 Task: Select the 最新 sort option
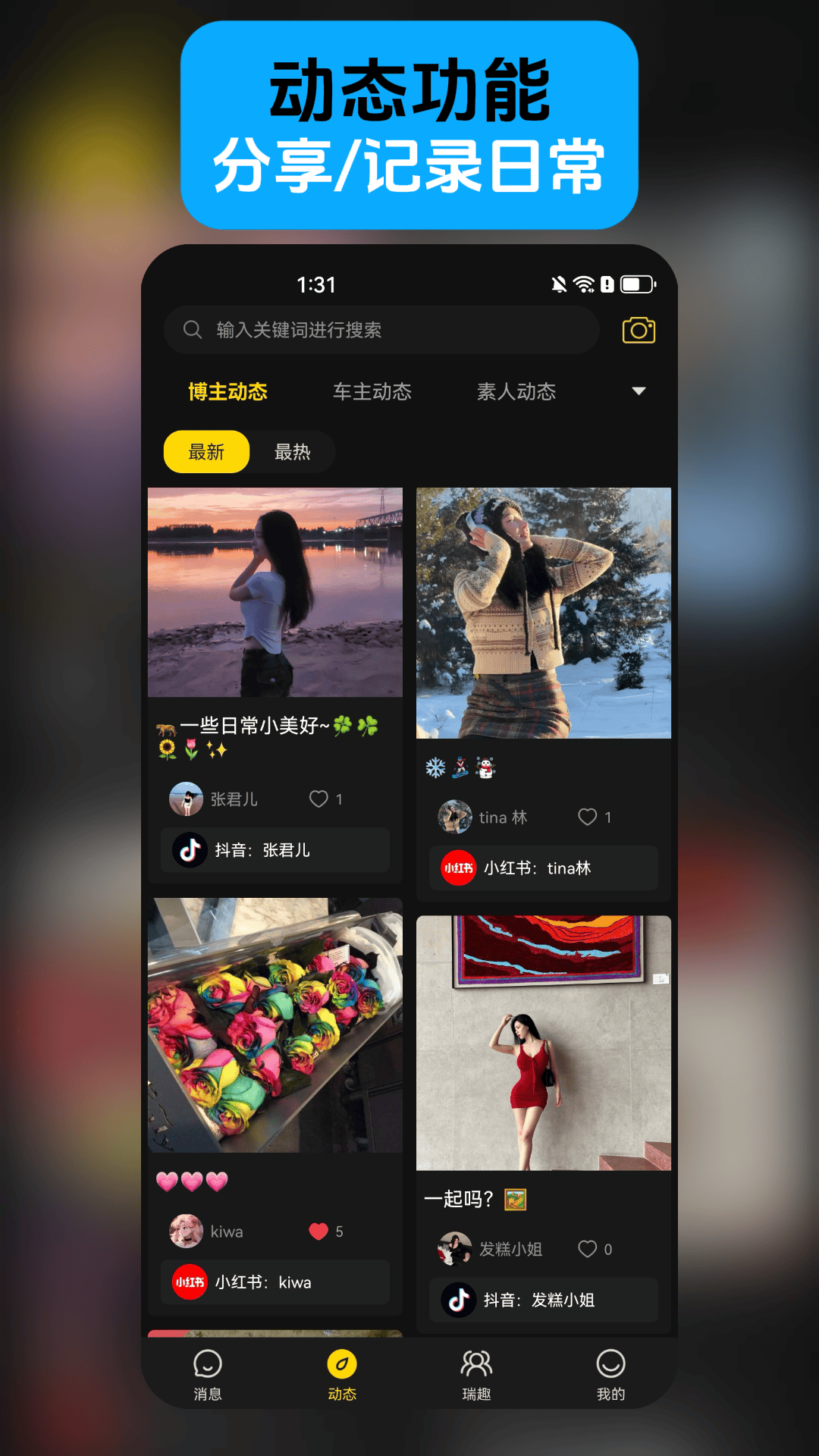click(x=206, y=451)
